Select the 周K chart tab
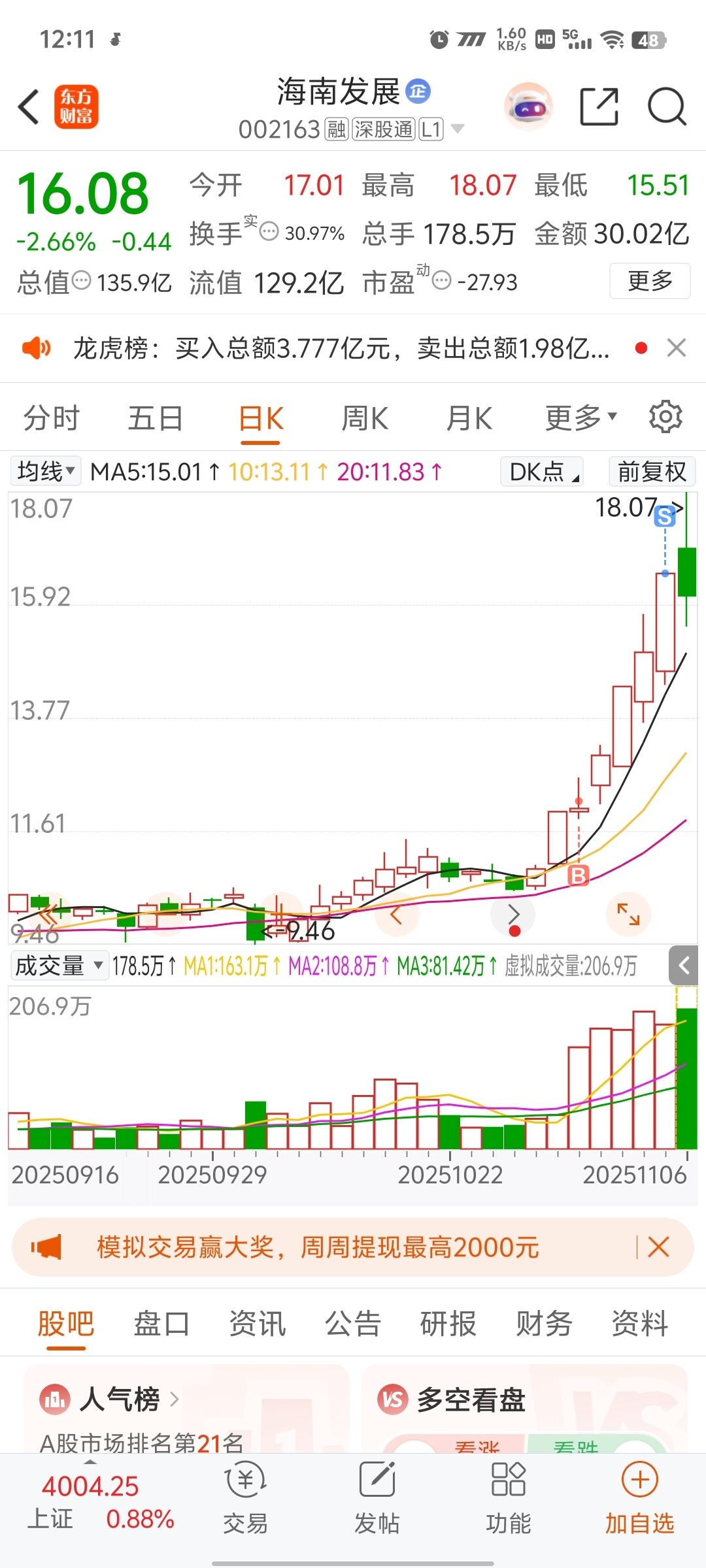The image size is (706, 1568). click(365, 418)
